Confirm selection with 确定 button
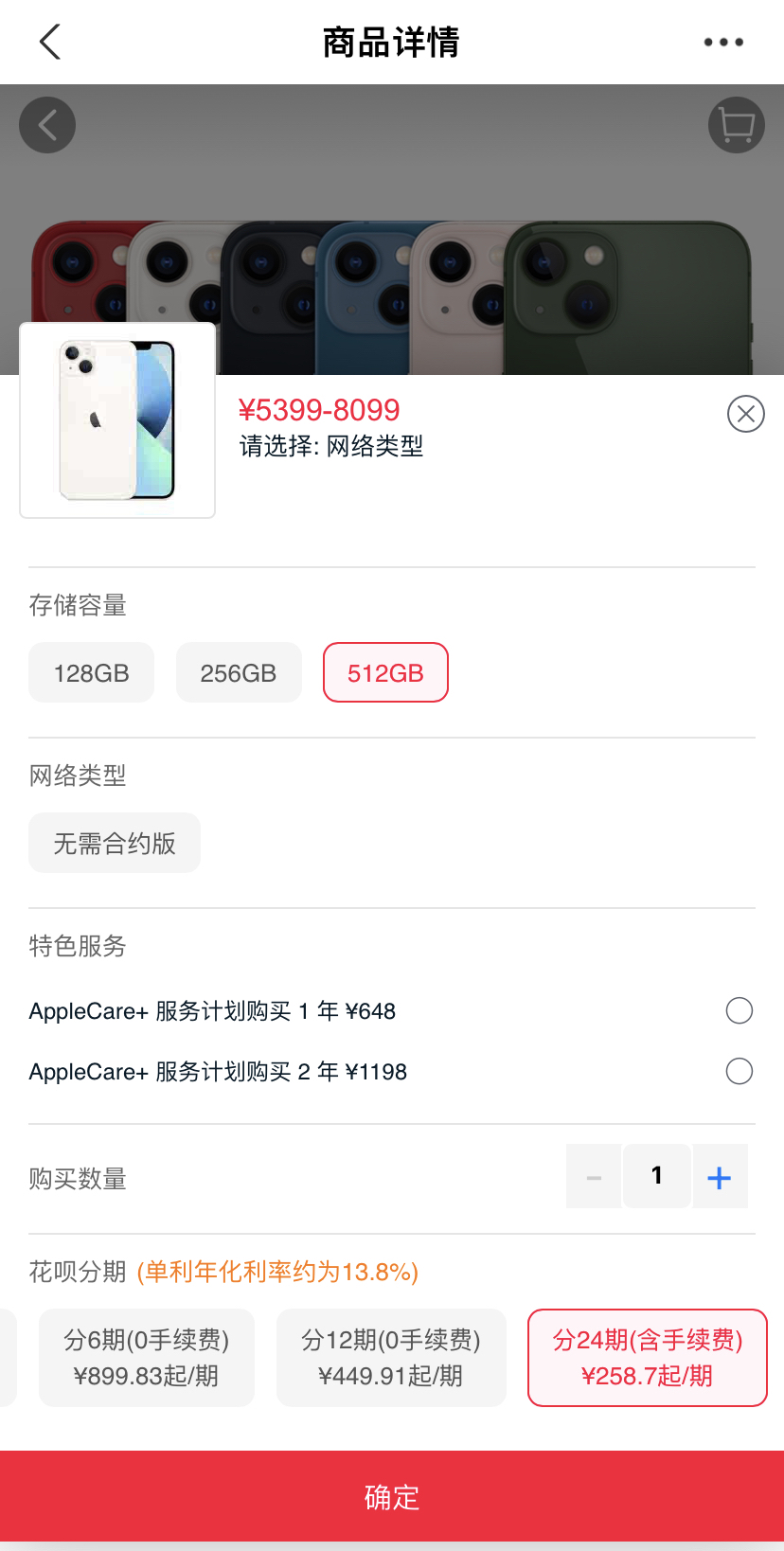The height and width of the screenshot is (1551, 784). (x=392, y=1496)
